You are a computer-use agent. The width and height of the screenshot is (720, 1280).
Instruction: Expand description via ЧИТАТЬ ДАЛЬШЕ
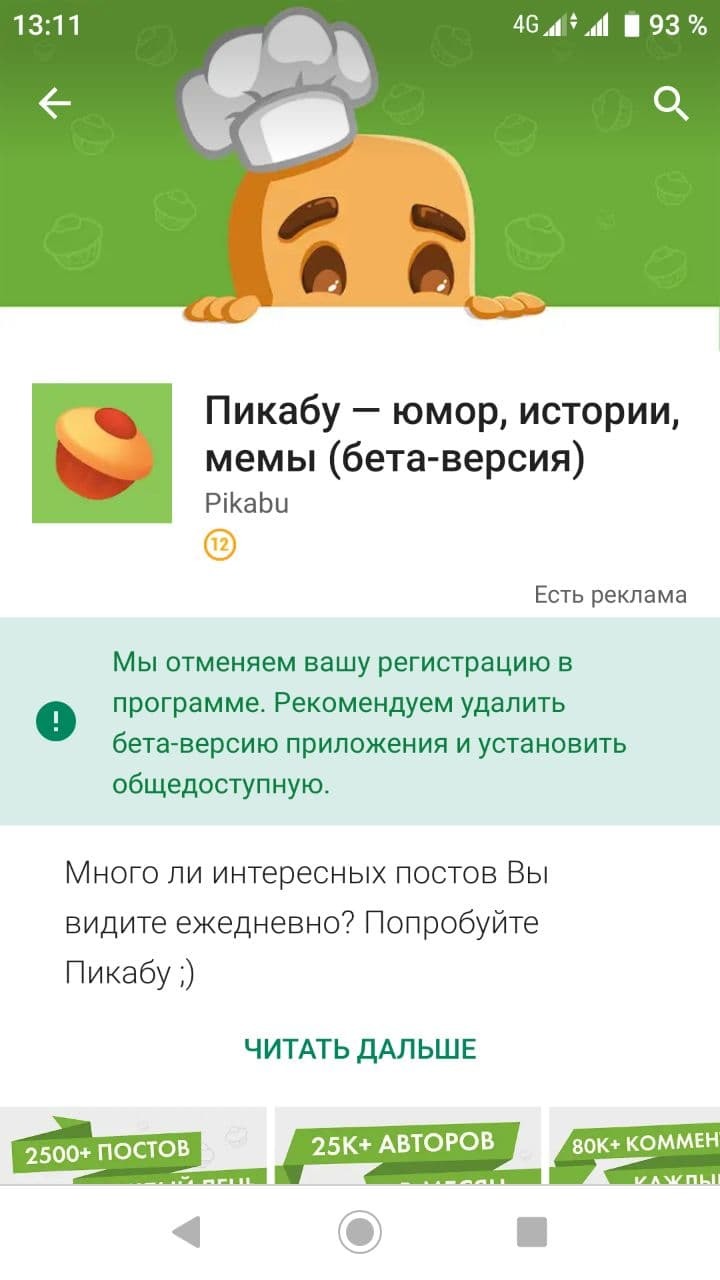point(360,1049)
